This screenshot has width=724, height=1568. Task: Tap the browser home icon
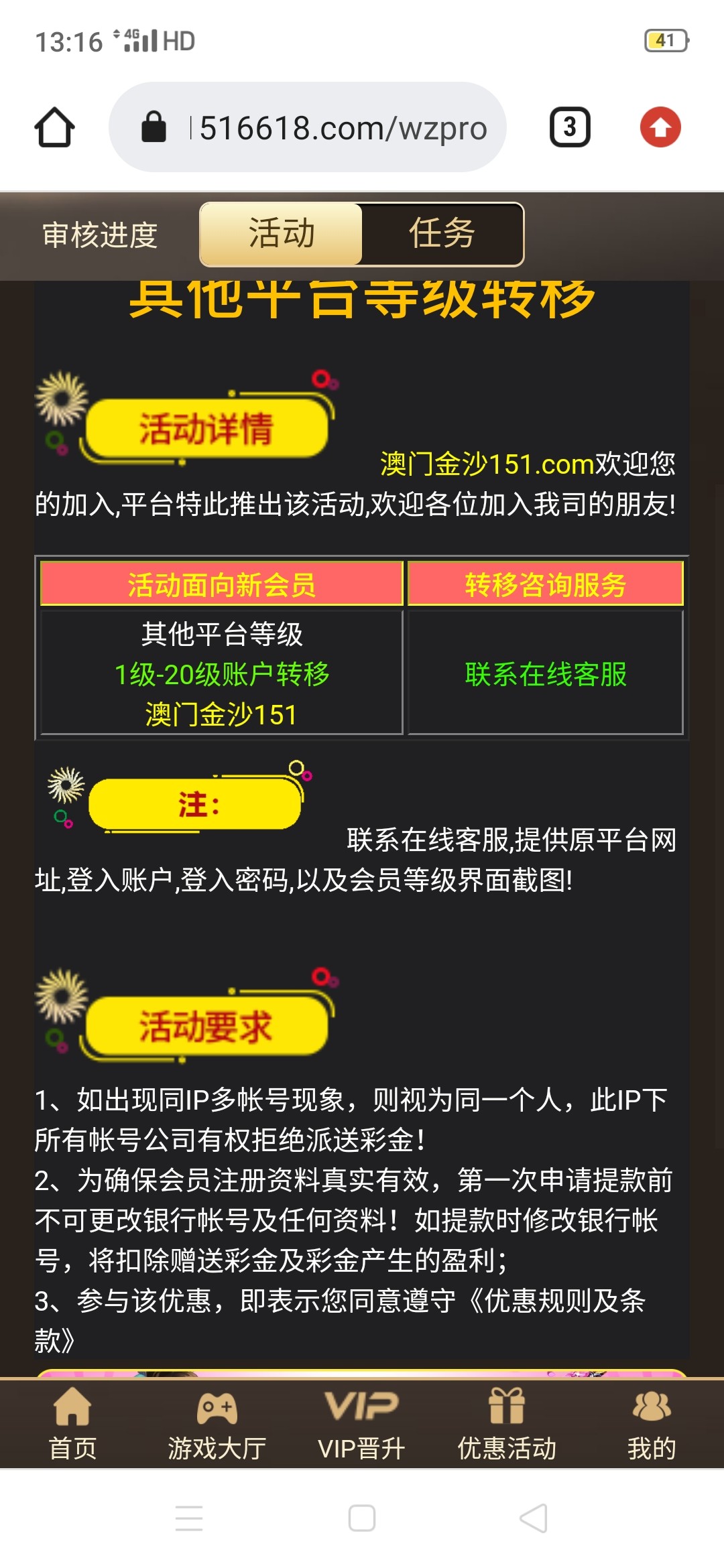(x=54, y=127)
